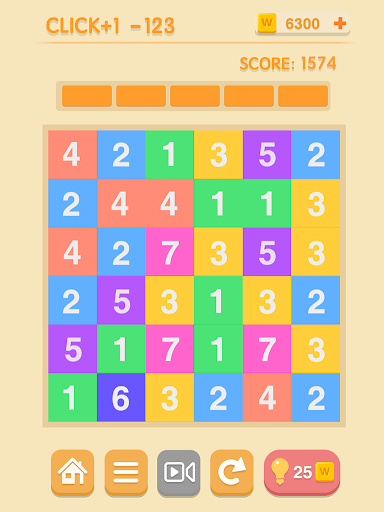The image size is (384, 512).
Task: Watch a video ad with the camera button
Action: click(179, 472)
